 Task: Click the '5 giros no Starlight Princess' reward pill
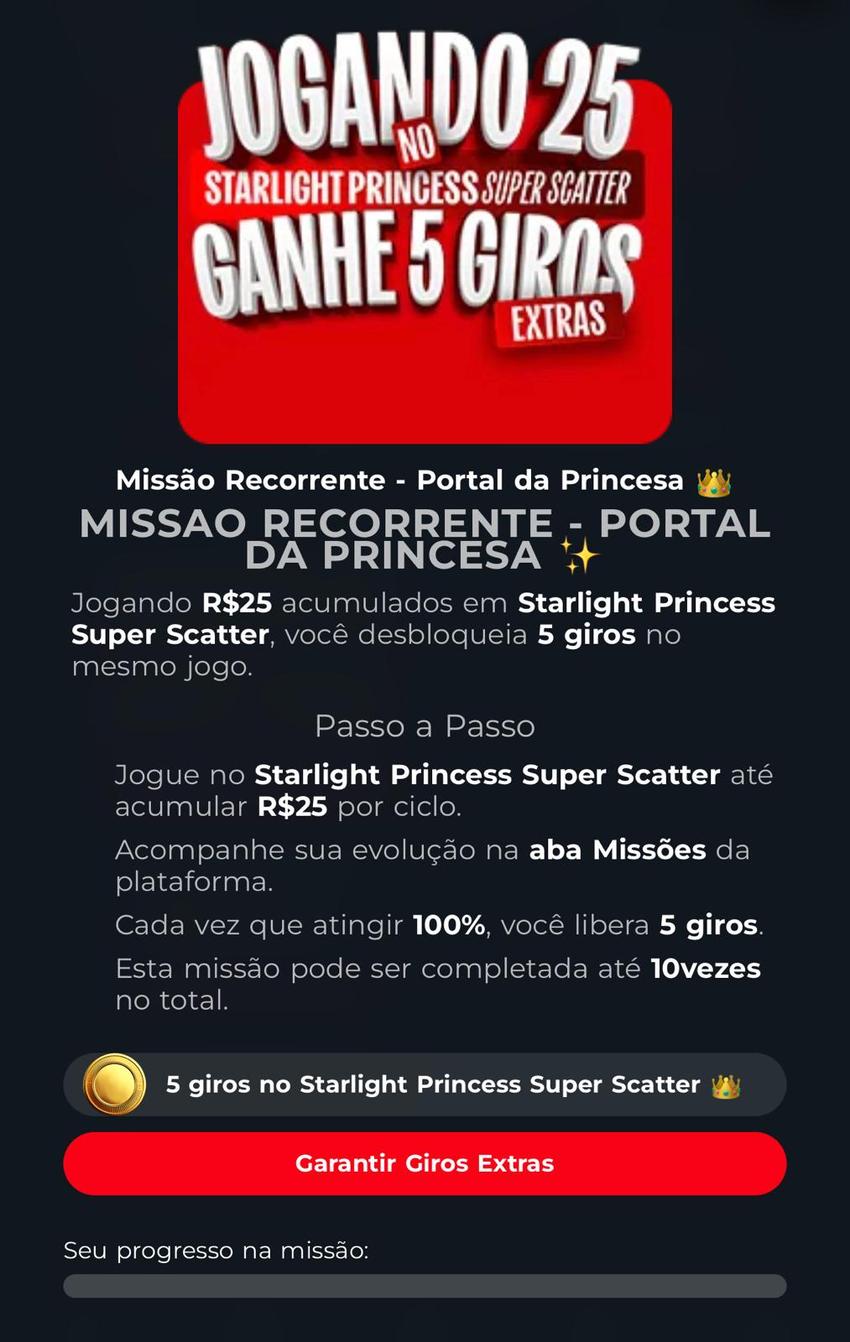[425, 1083]
